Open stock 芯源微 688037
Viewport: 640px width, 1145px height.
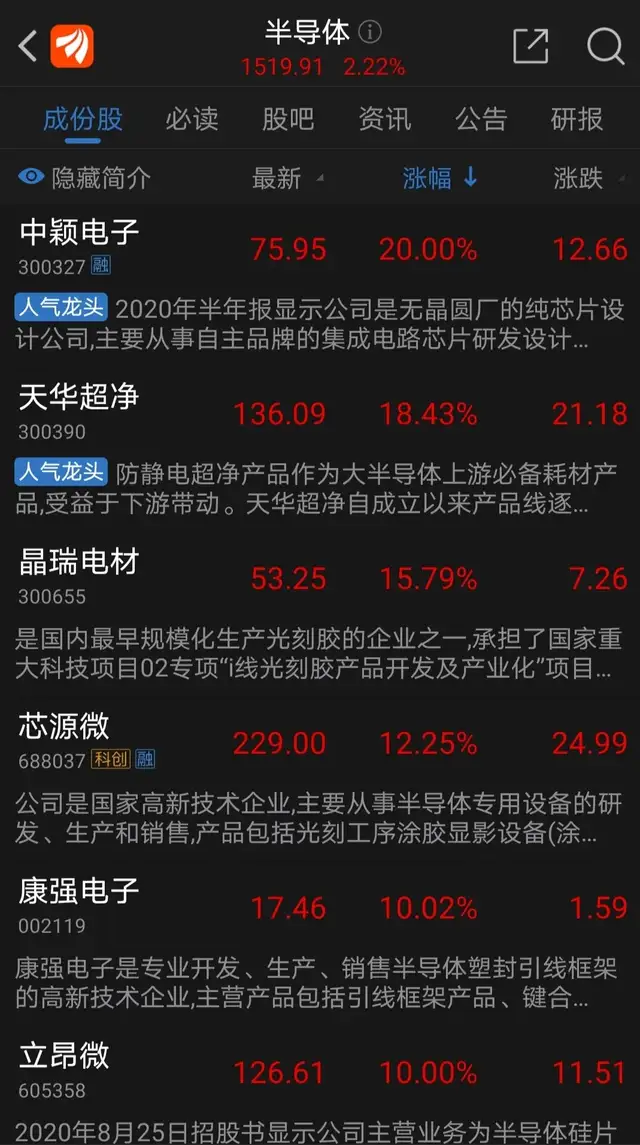tap(320, 742)
